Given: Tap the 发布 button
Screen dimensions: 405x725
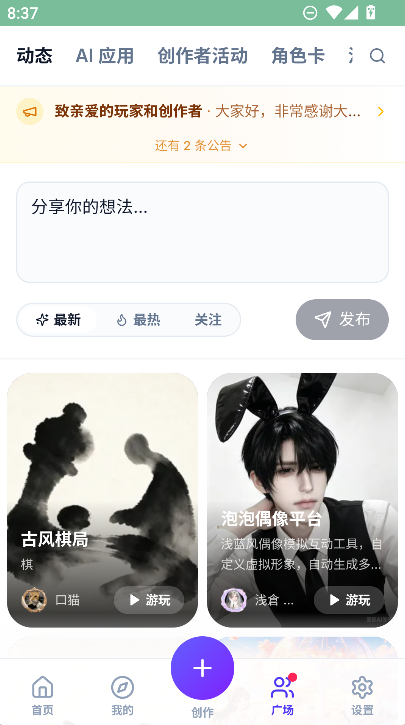Looking at the screenshot, I should pos(342,319).
